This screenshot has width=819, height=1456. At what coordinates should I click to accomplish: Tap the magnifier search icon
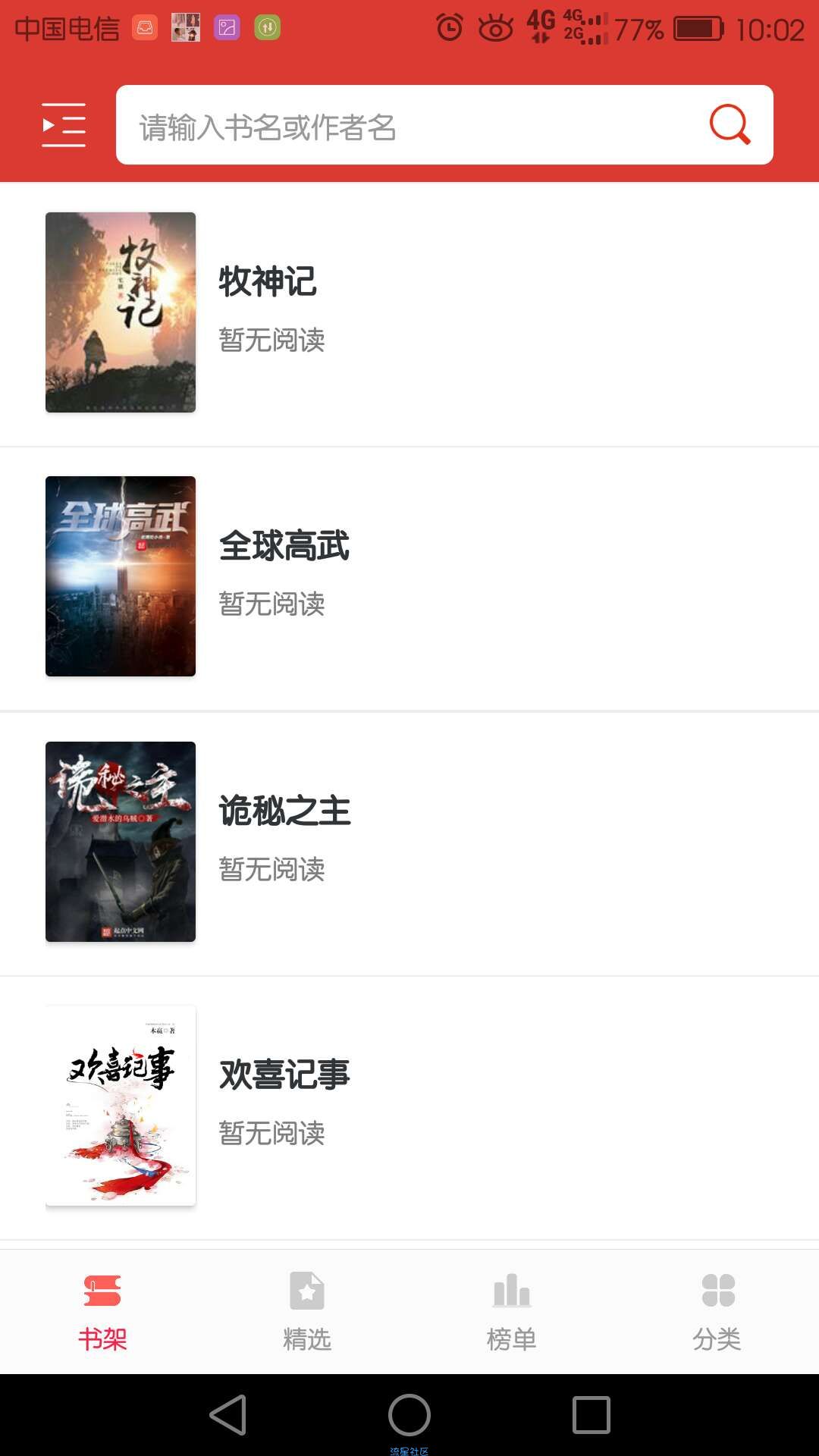730,124
